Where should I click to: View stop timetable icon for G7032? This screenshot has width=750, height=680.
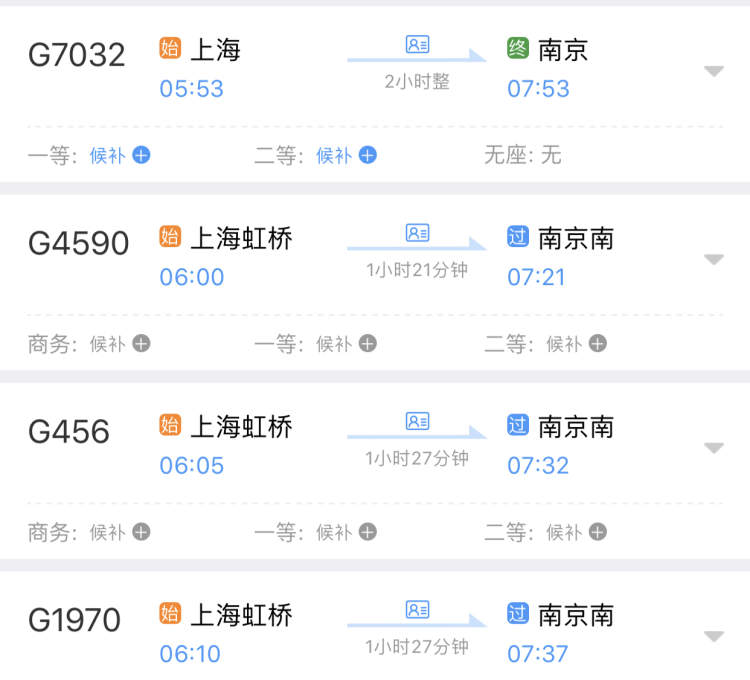coord(417,45)
